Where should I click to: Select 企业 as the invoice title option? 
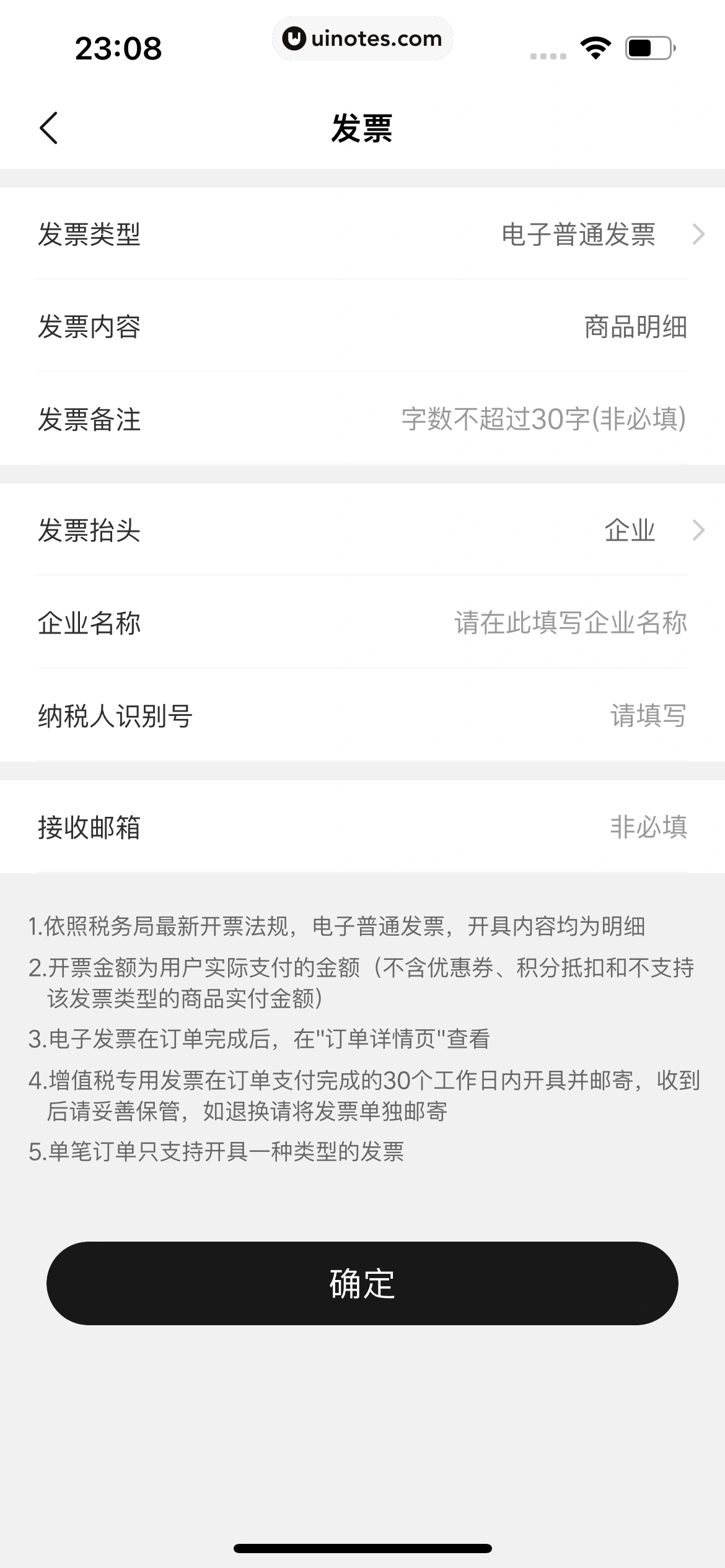[631, 531]
